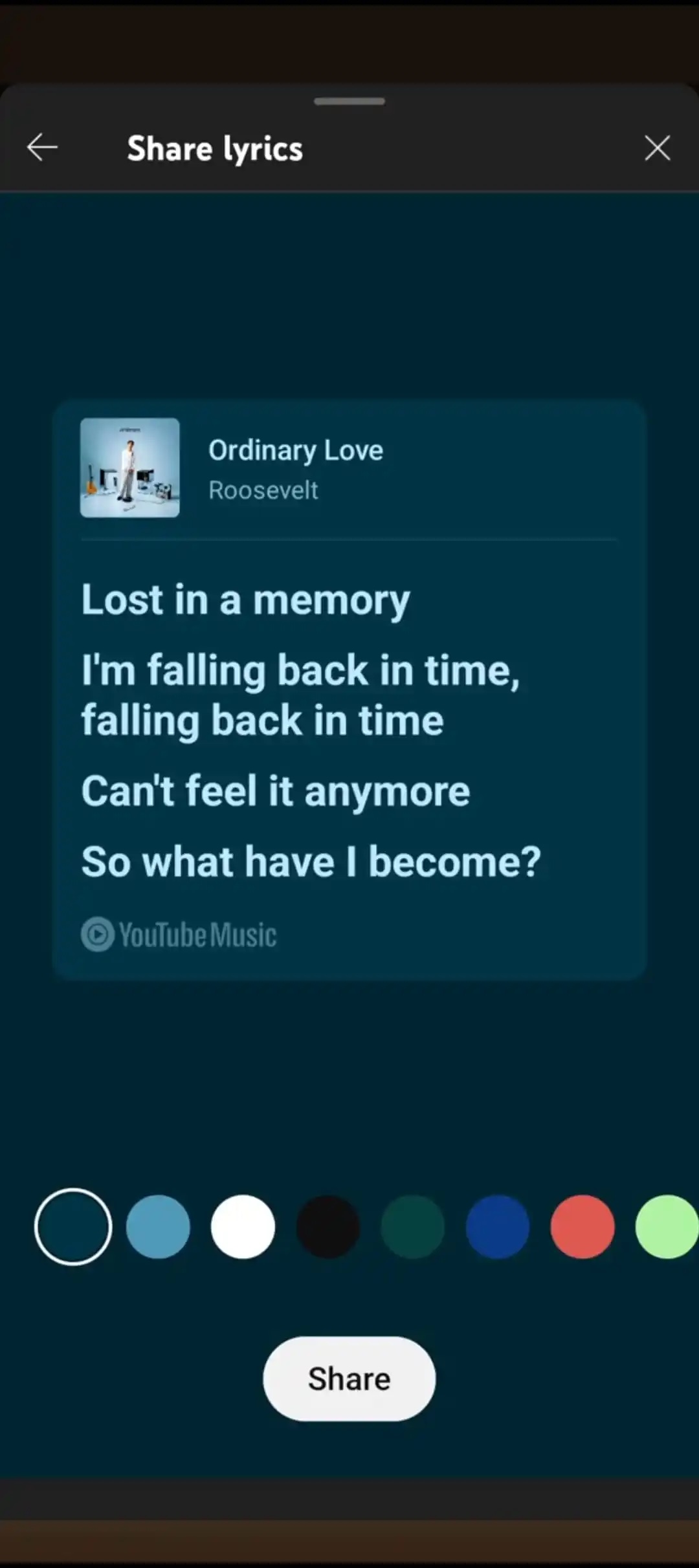Go back from Share lyrics
The width and height of the screenshot is (699, 1568).
pos(43,148)
